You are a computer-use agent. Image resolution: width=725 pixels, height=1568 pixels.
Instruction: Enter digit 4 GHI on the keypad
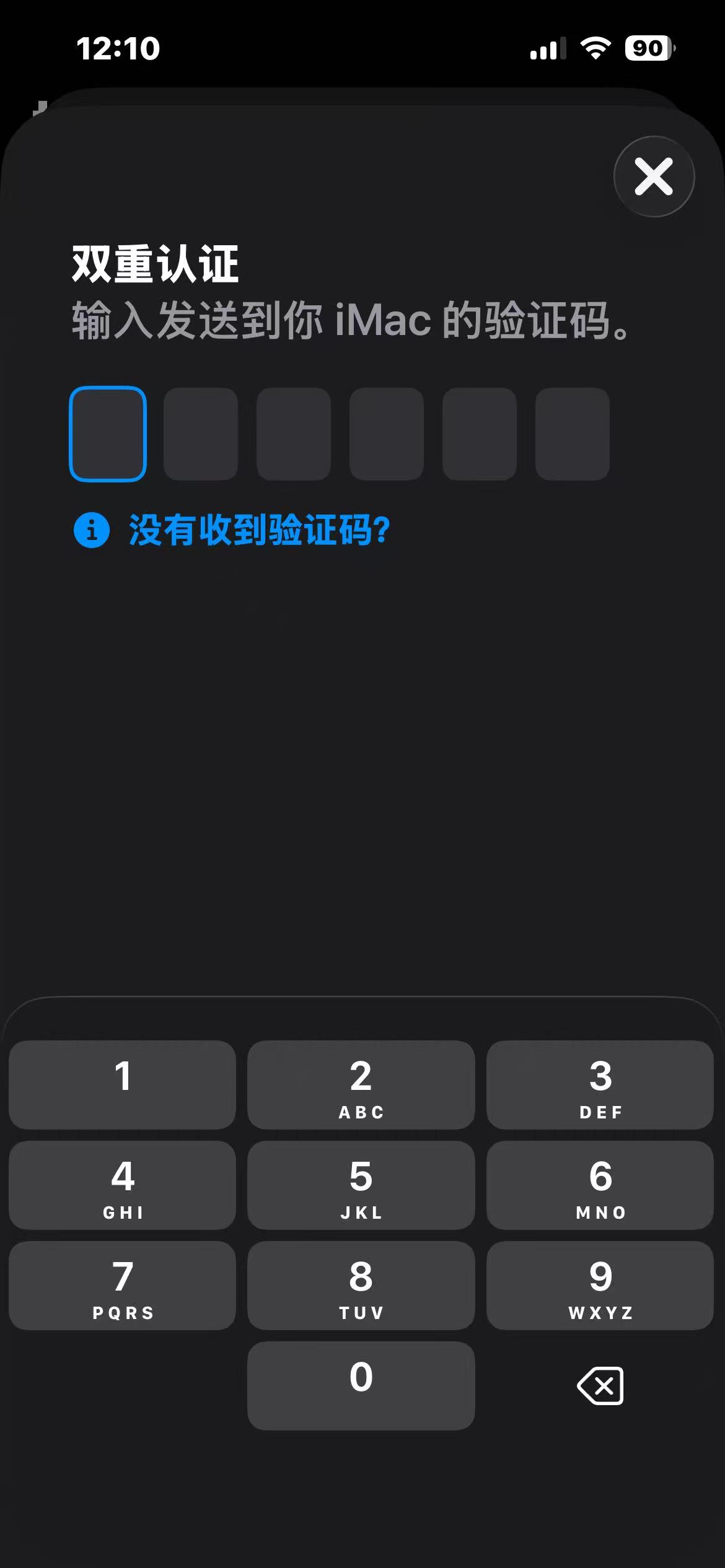pyautogui.click(x=122, y=1185)
